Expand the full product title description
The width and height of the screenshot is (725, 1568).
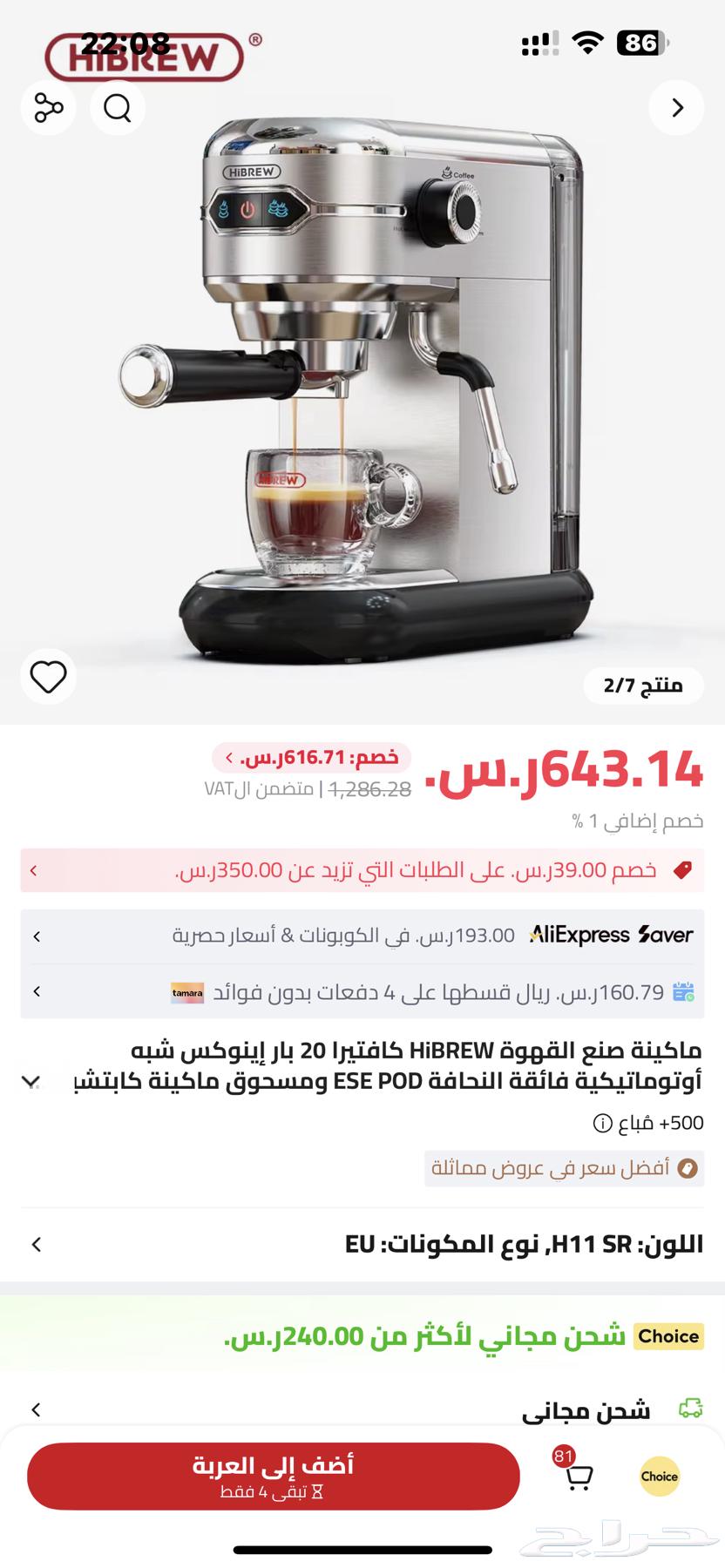coord(30,1078)
